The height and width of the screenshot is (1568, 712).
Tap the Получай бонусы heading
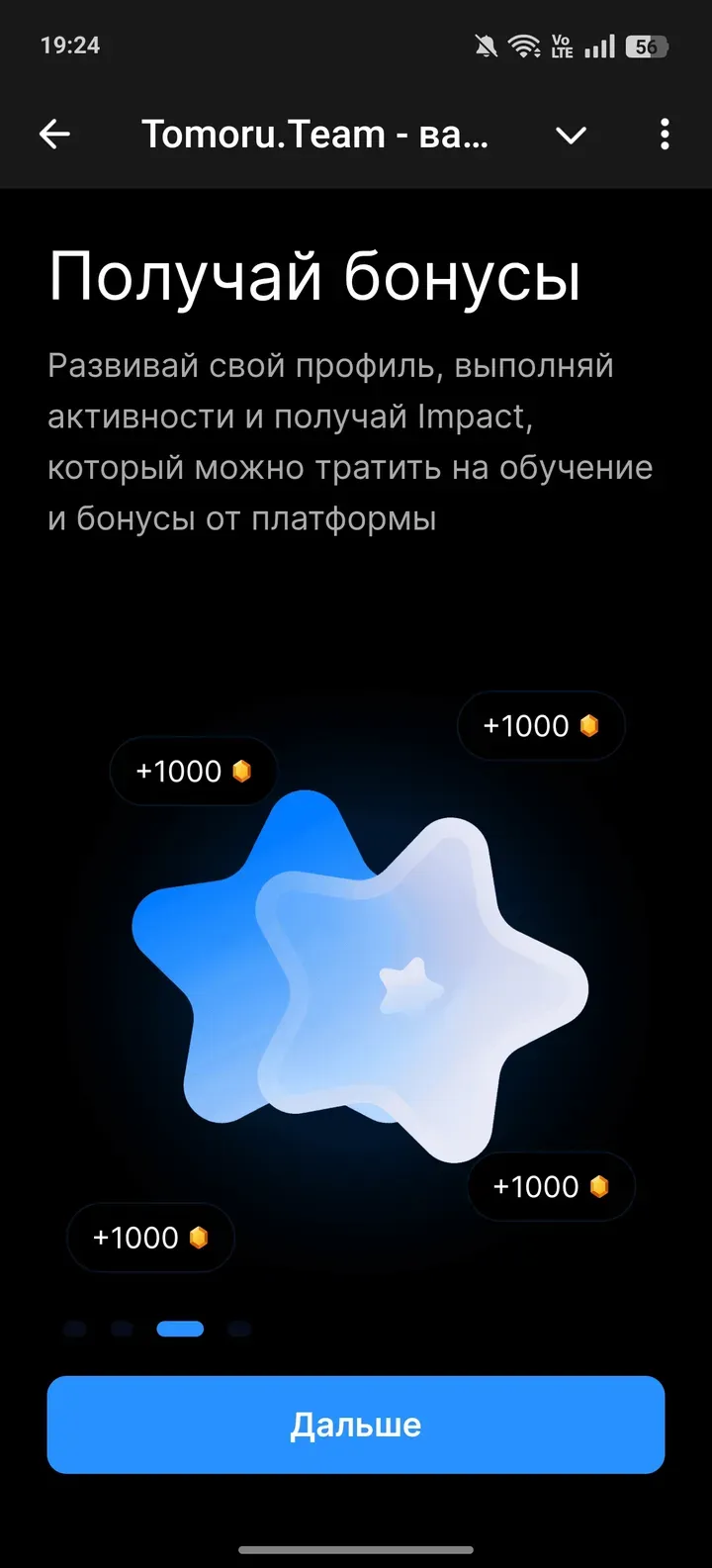click(x=316, y=277)
